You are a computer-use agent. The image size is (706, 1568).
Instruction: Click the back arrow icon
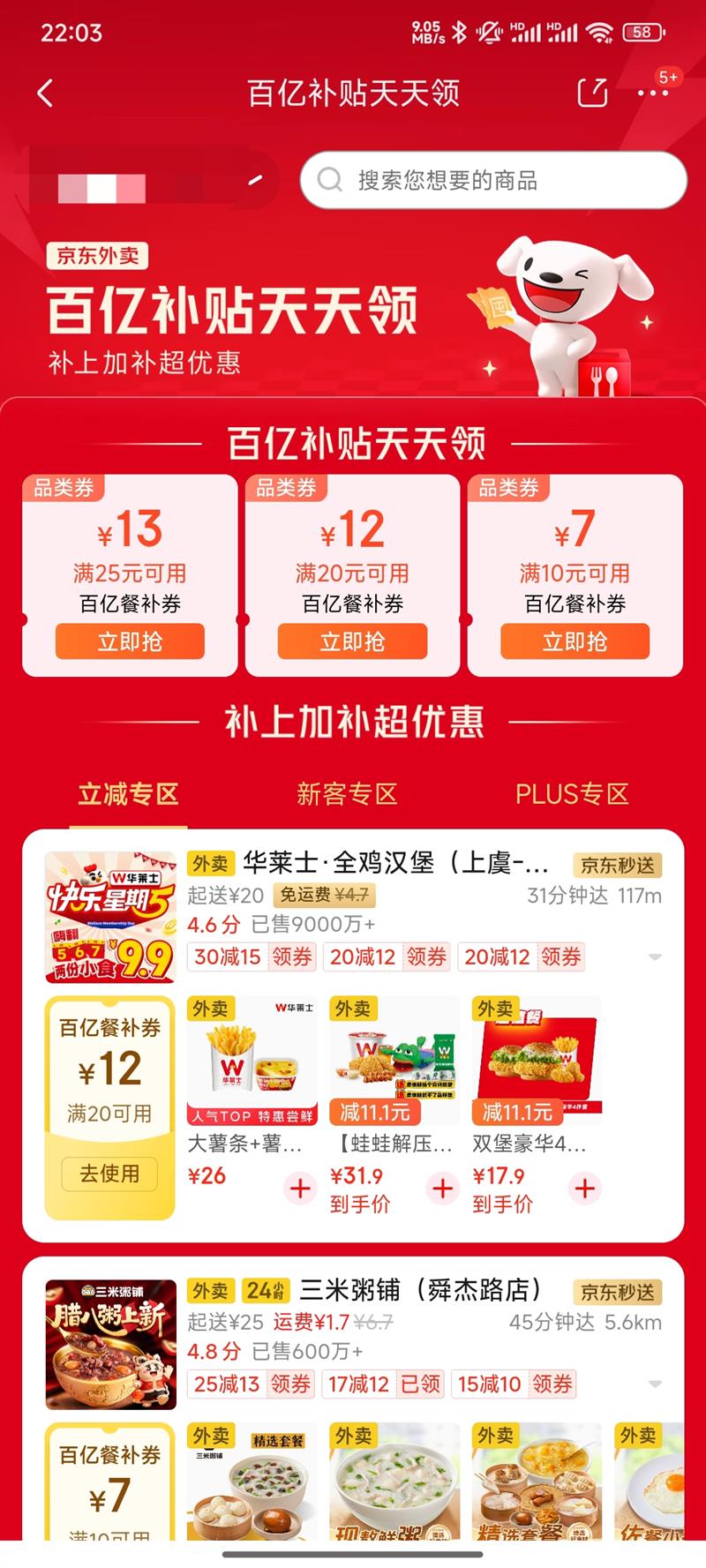point(44,93)
